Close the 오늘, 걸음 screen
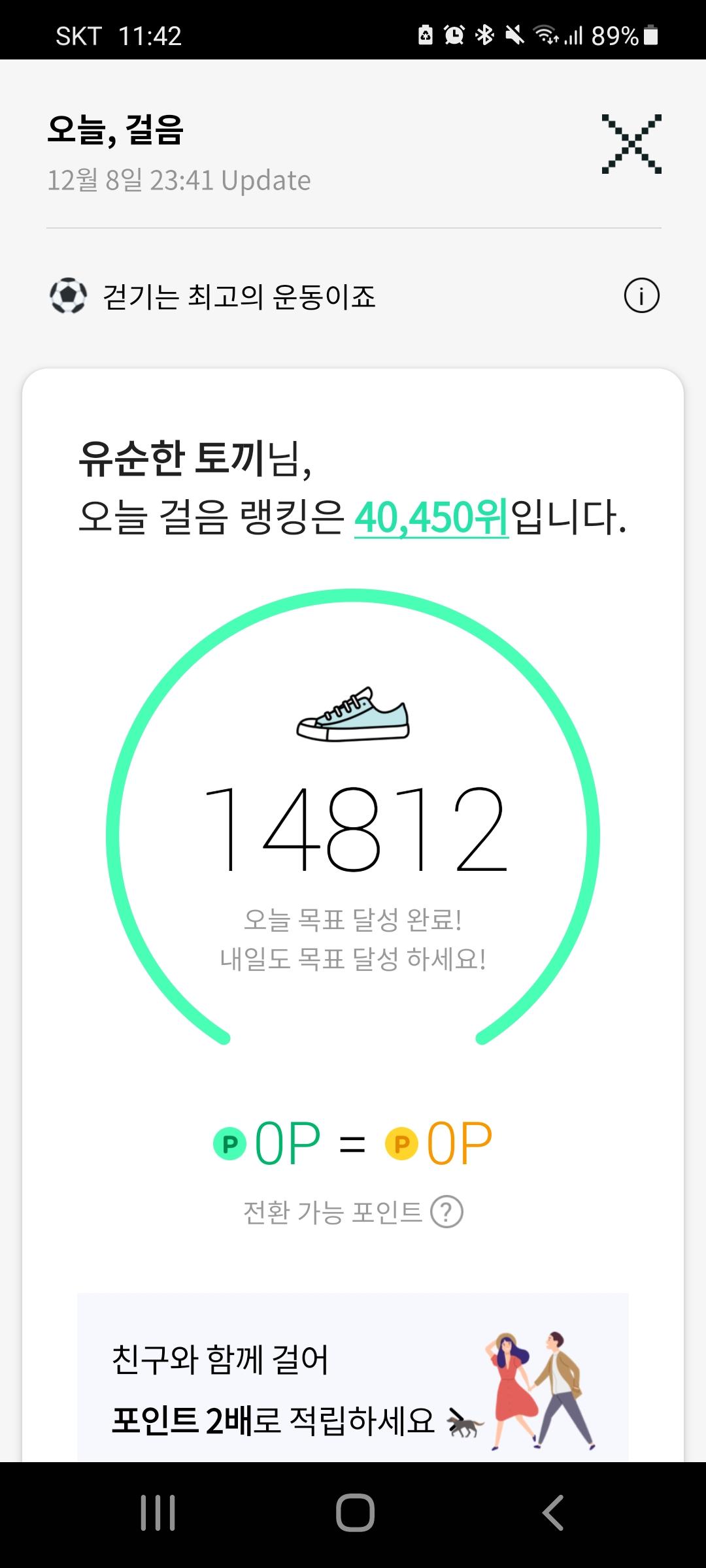The height and width of the screenshot is (1568, 706). click(631, 144)
